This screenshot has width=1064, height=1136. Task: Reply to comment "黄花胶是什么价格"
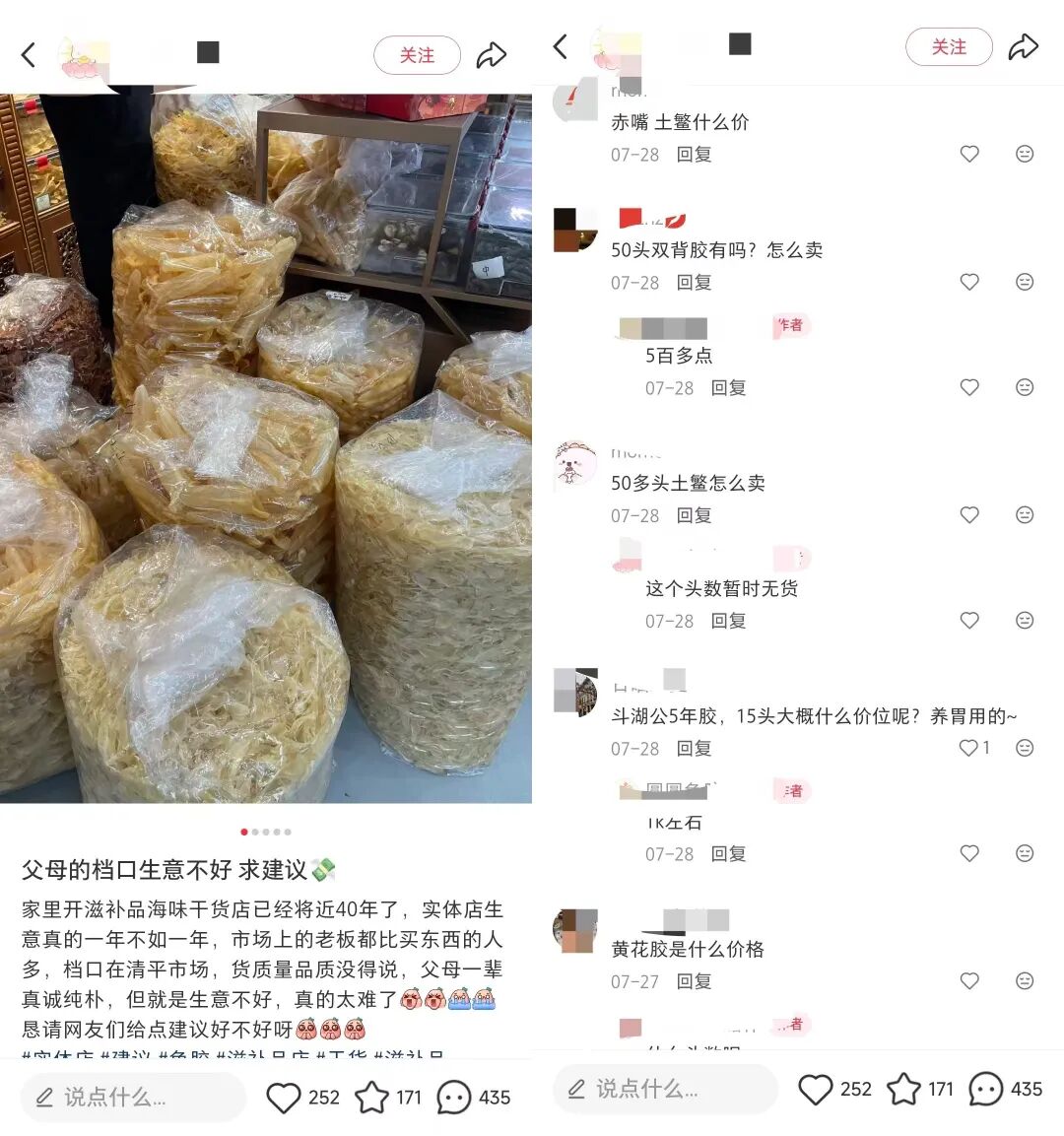[694, 981]
